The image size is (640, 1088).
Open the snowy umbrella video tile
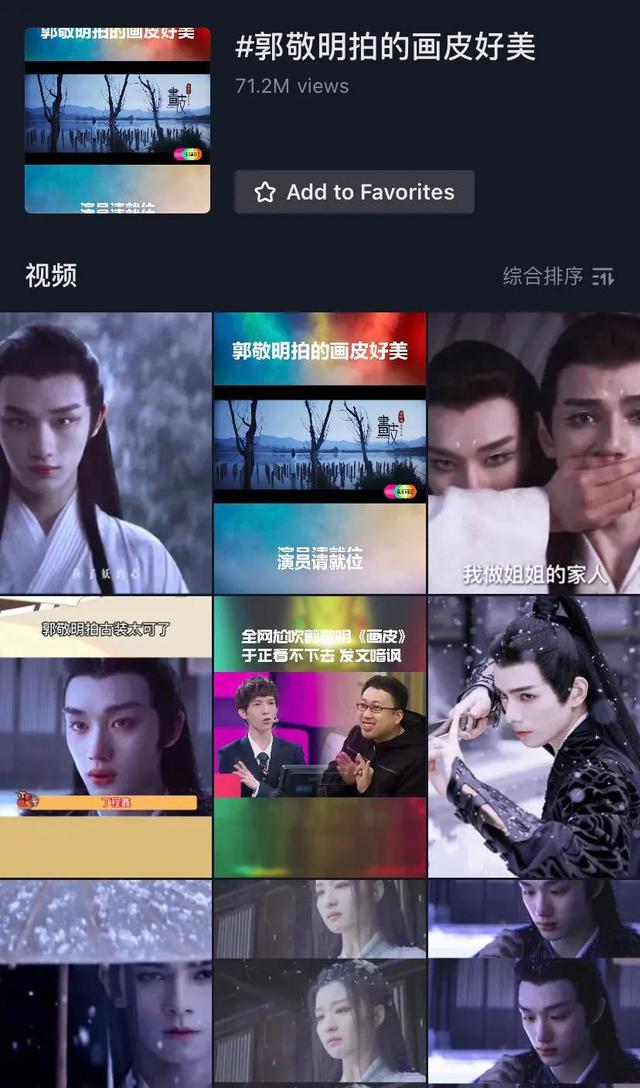105,984
